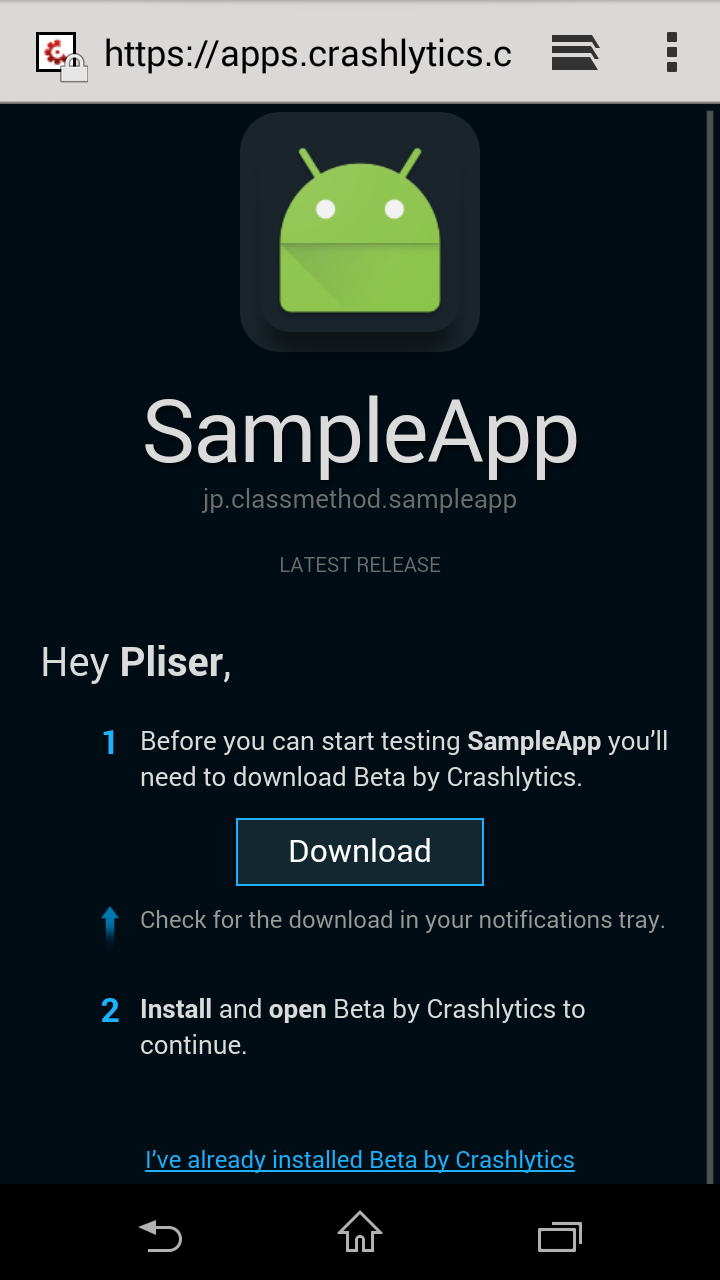Open the recent apps view
The height and width of the screenshot is (1280, 720).
(x=560, y=1236)
